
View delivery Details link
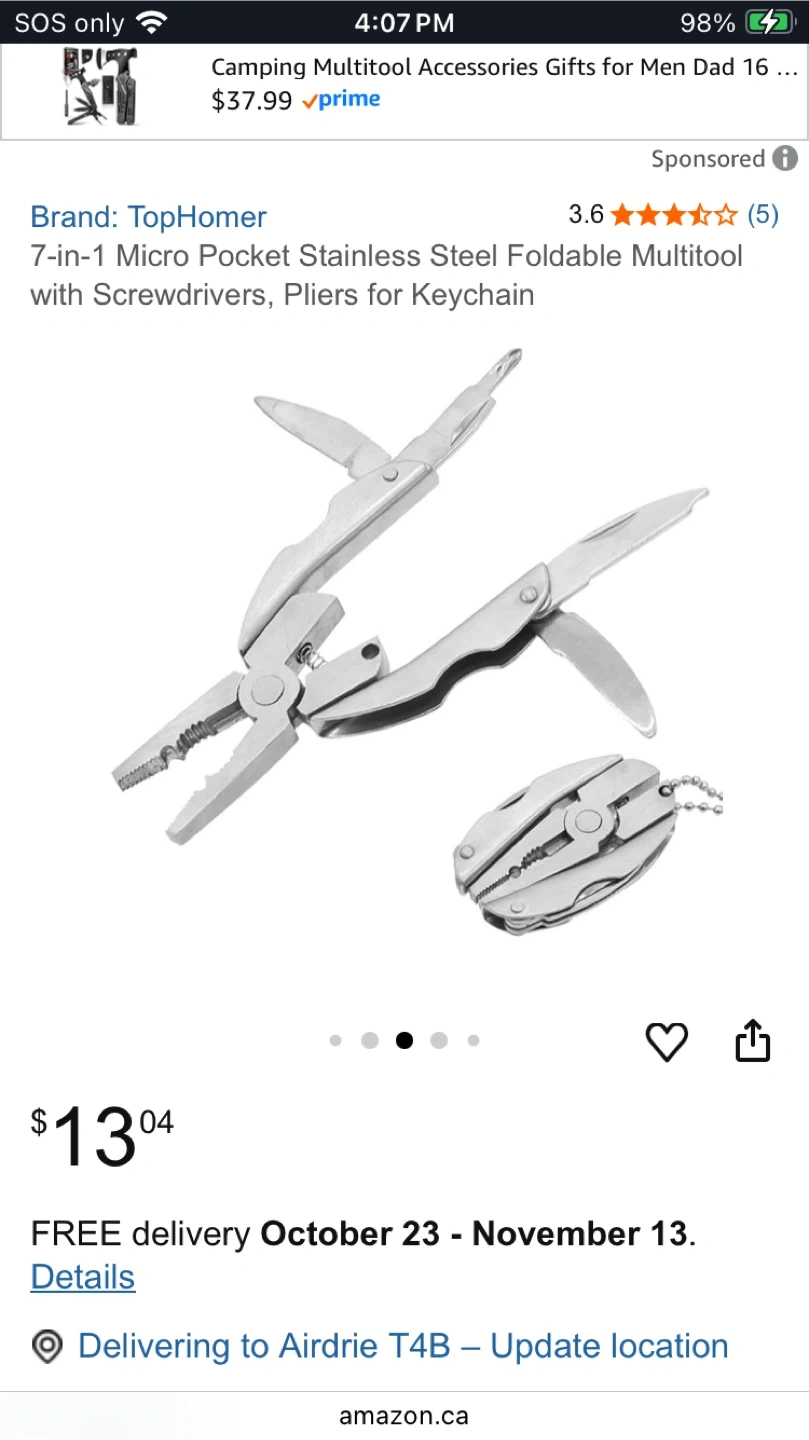coord(83,1277)
